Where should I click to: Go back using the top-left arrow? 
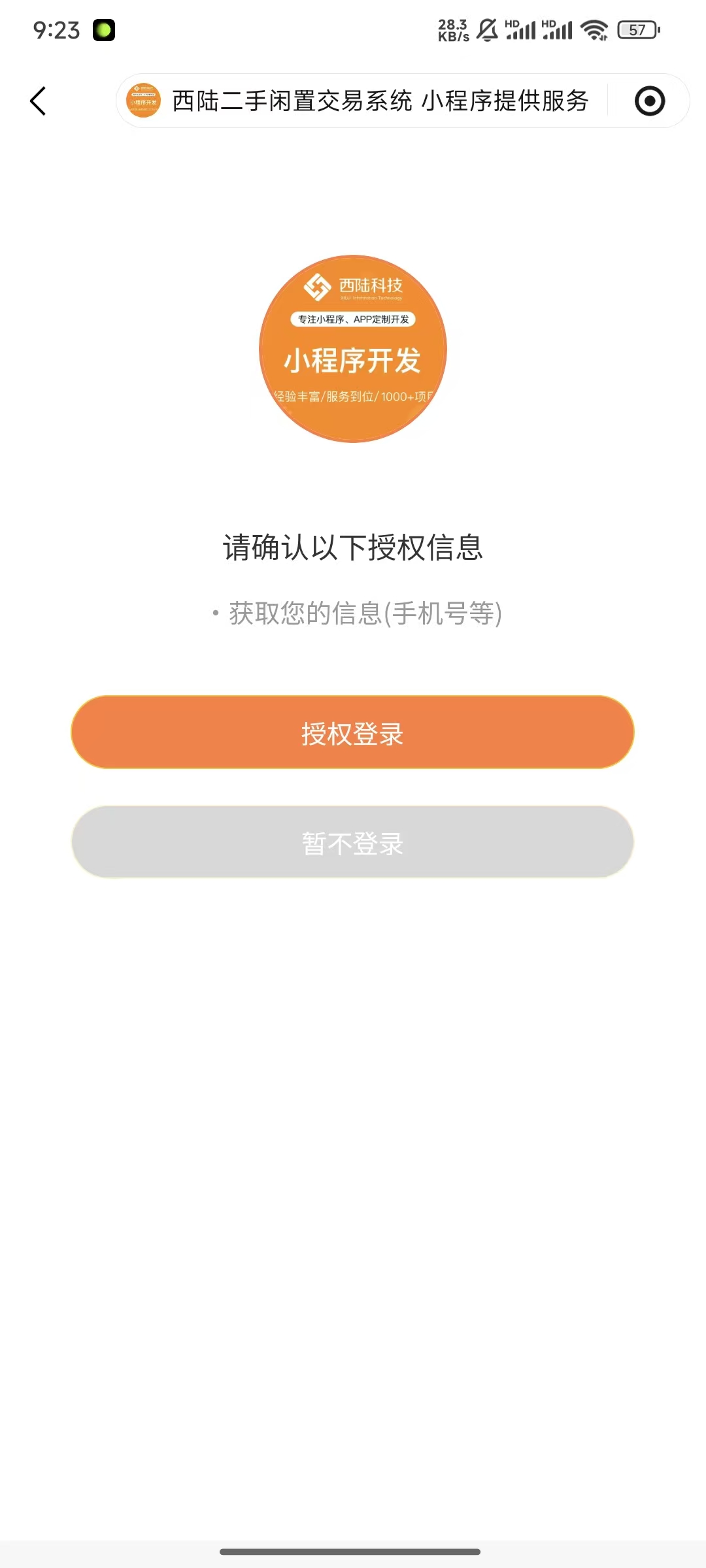[38, 101]
